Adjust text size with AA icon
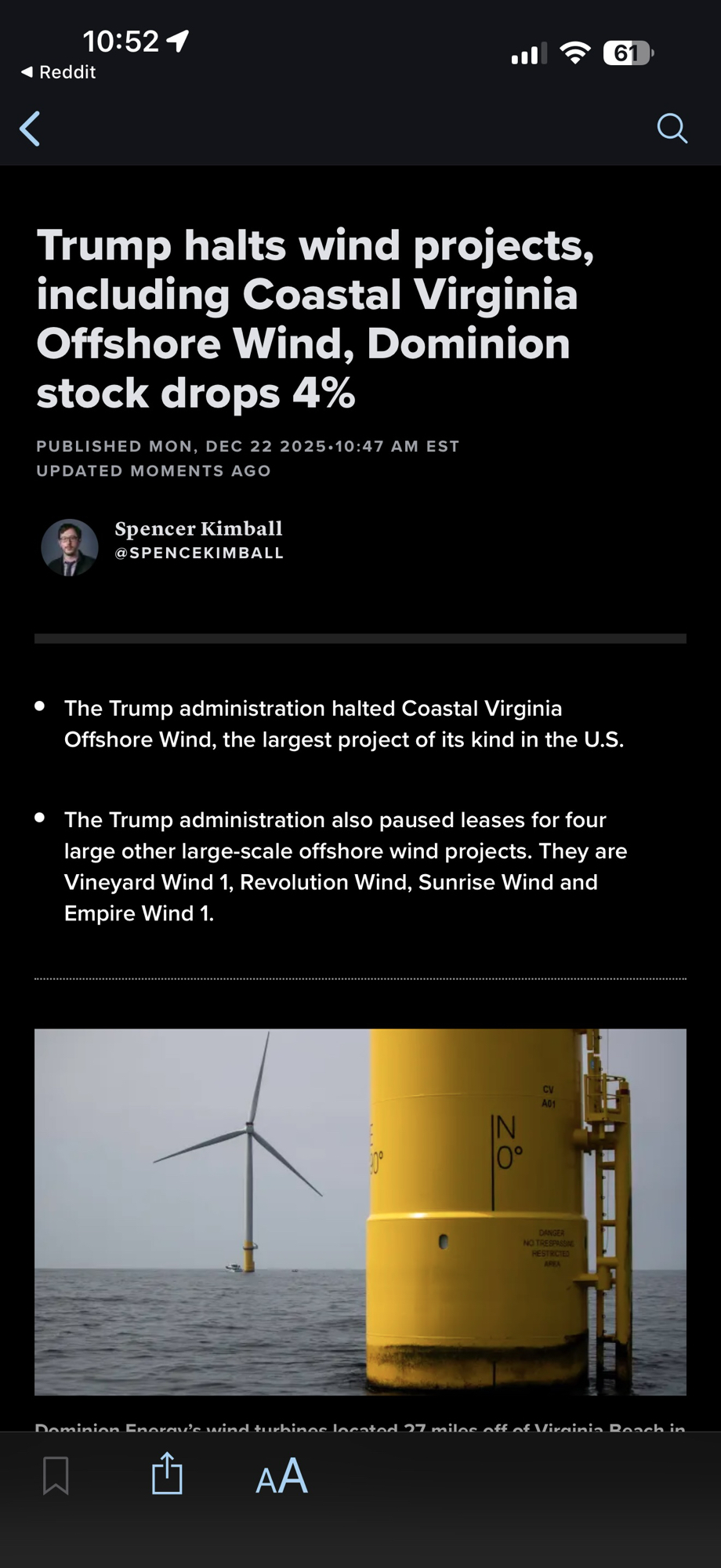This screenshot has height=1568, width=721. 281,1475
